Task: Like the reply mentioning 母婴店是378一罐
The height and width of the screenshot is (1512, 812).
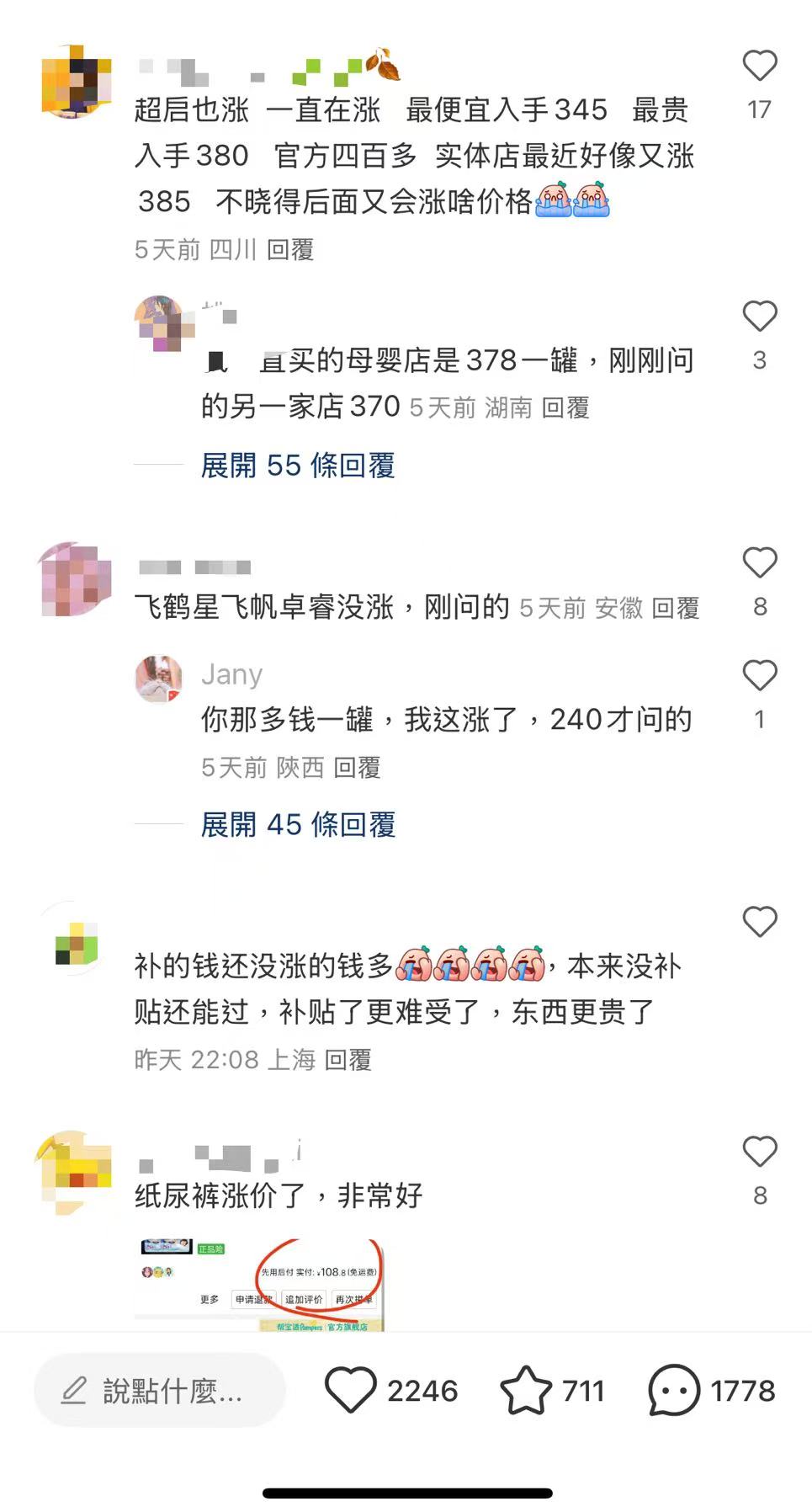Action: click(x=759, y=317)
